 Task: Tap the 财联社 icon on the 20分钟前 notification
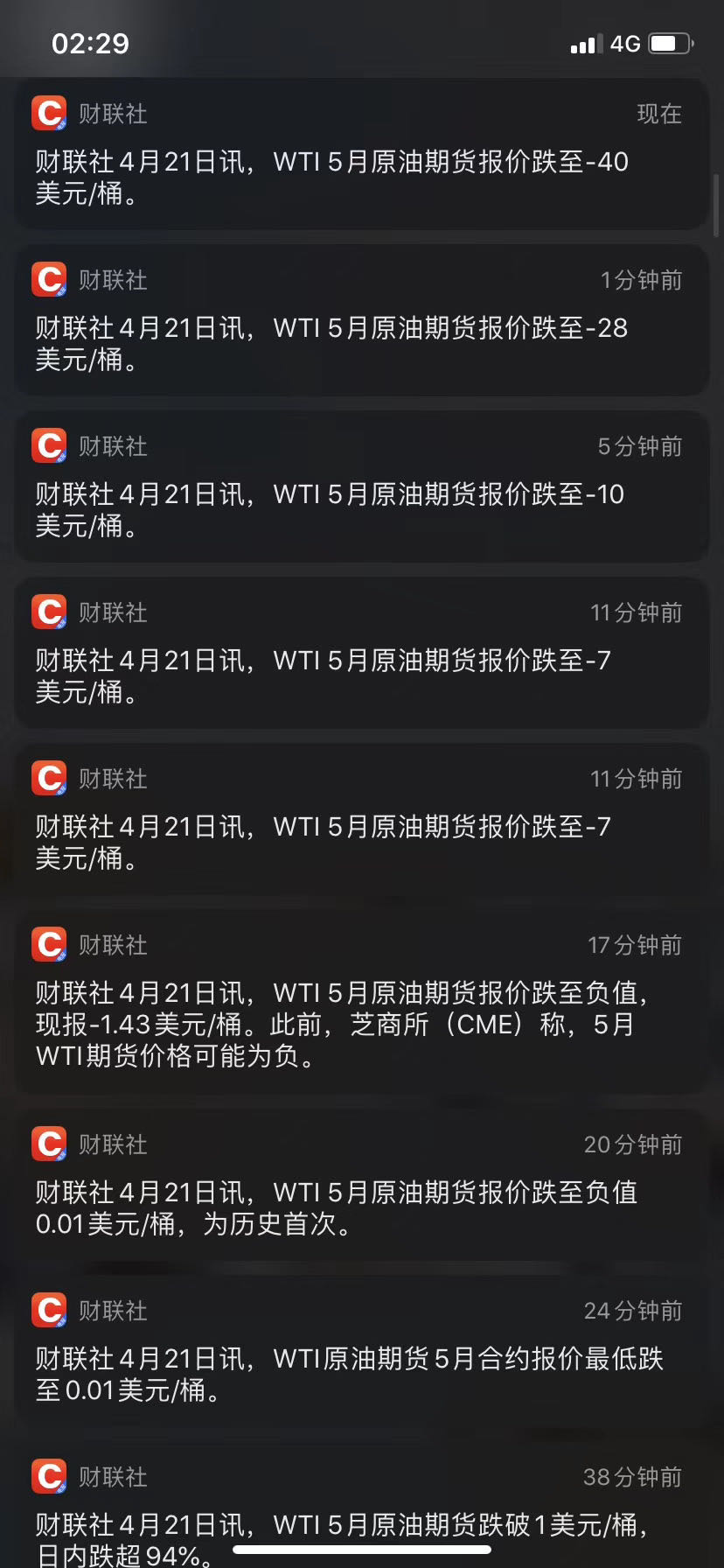(49, 1143)
